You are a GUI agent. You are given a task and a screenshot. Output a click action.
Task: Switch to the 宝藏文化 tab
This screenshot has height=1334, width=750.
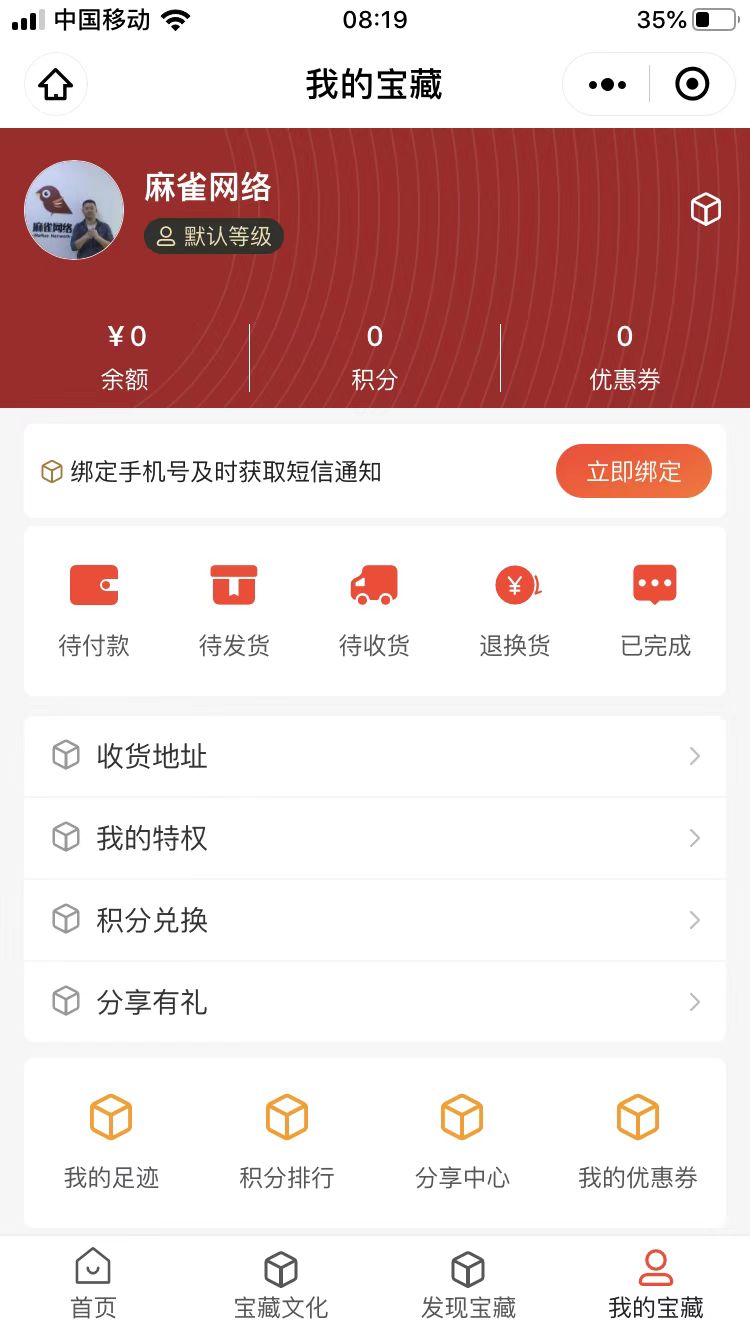point(281,1284)
